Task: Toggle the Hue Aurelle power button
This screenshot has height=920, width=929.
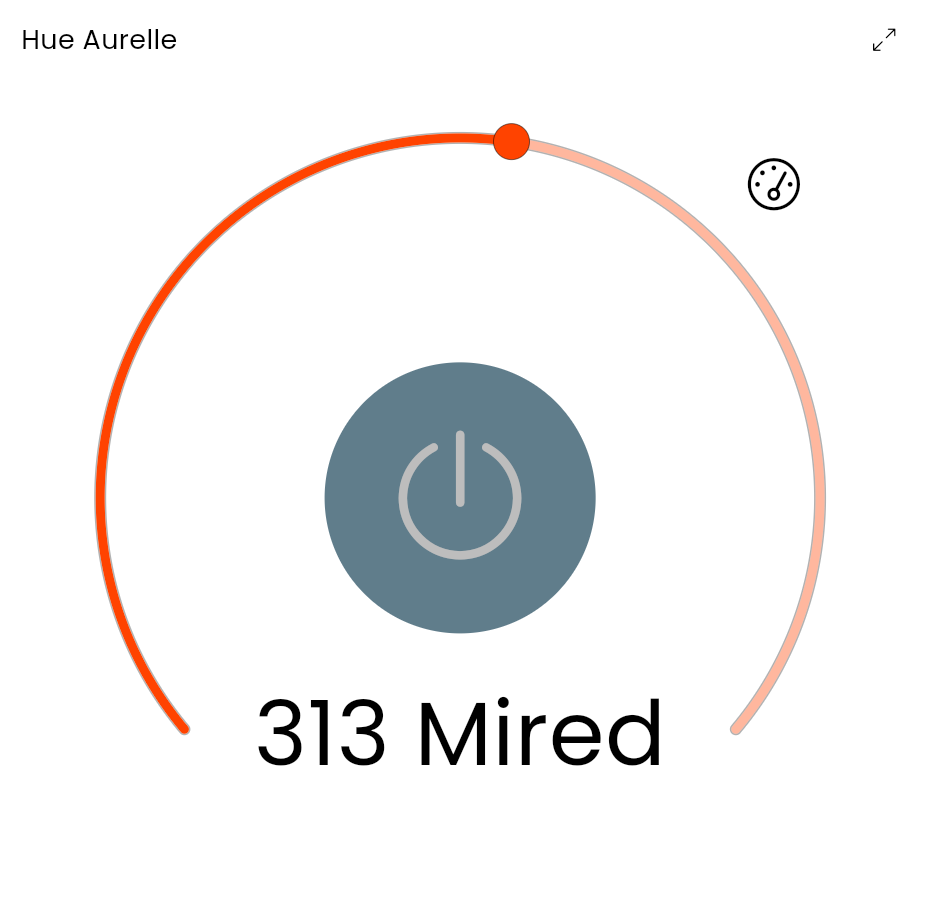Action: coord(460,498)
